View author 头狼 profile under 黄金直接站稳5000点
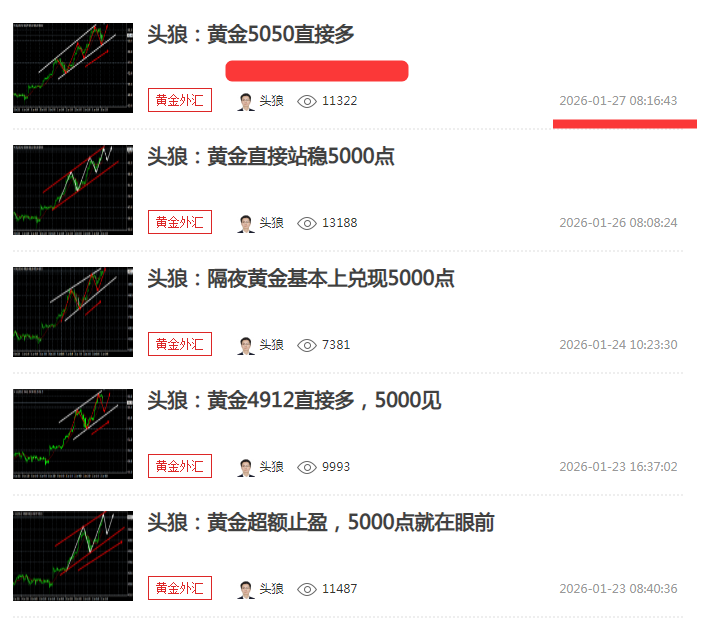The height and width of the screenshot is (619, 721). coord(261,223)
